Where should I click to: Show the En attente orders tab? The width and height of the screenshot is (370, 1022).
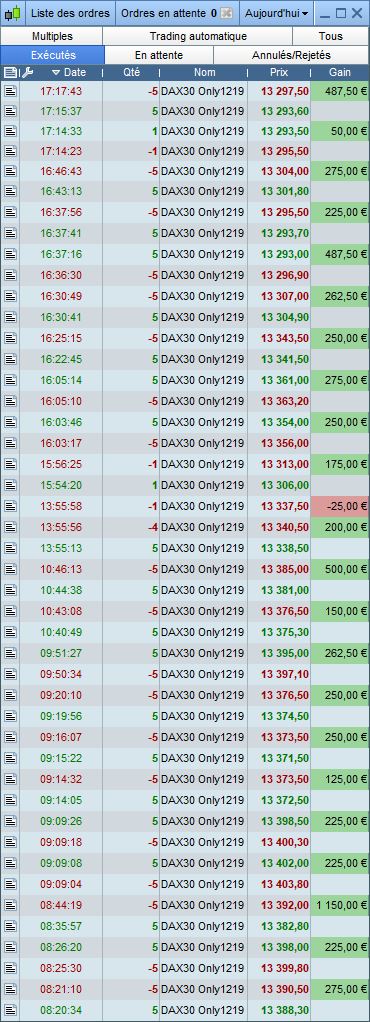pos(159,55)
